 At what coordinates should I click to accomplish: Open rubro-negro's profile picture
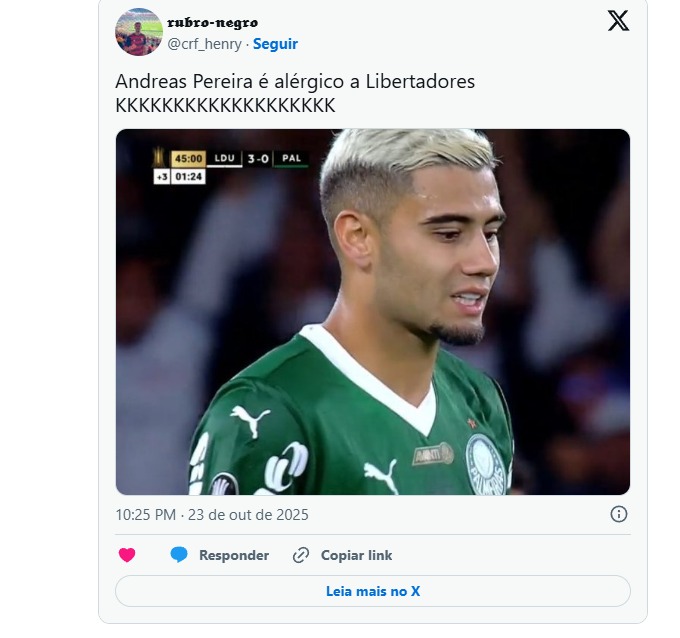139,33
